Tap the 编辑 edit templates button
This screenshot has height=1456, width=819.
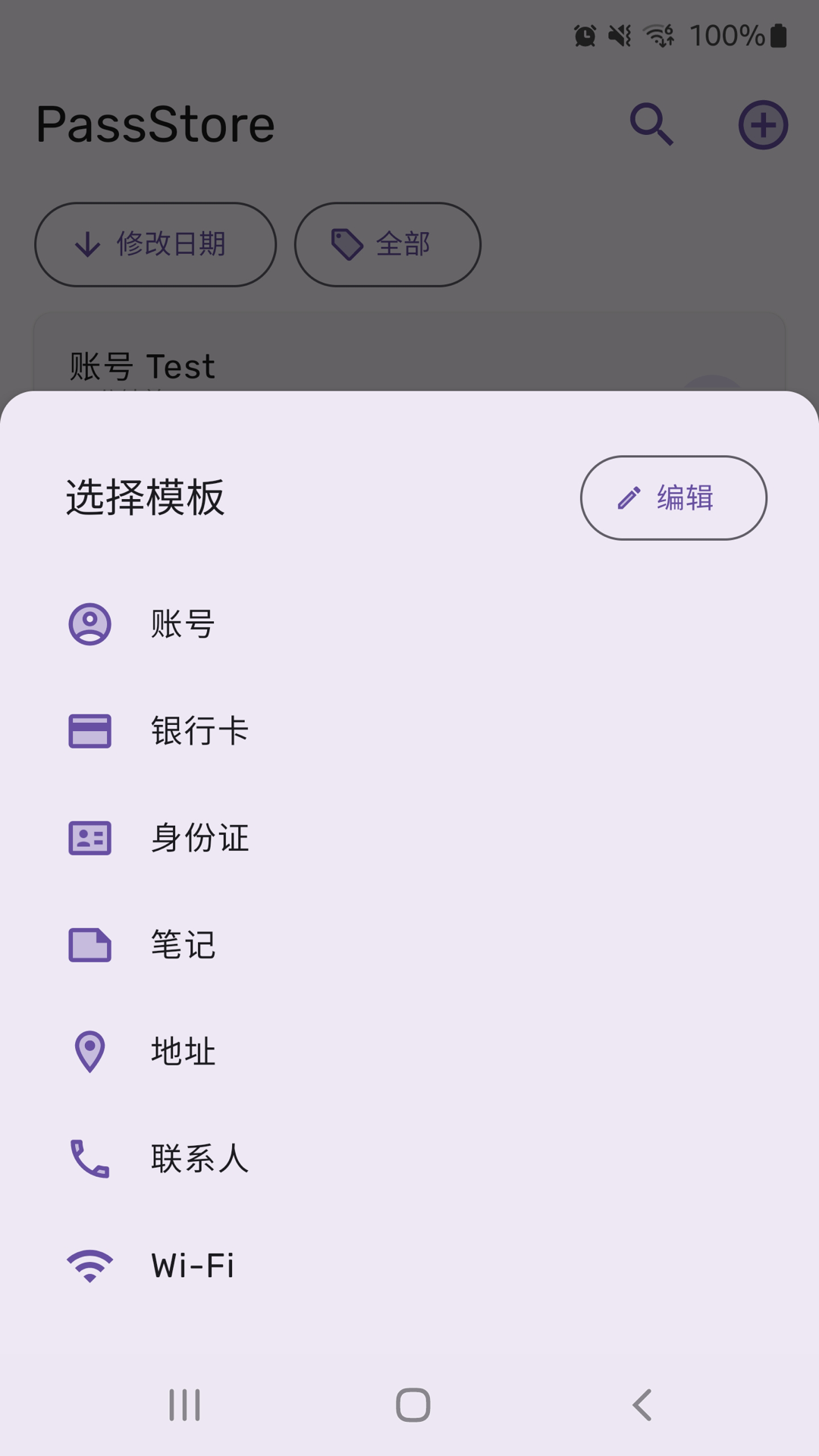tap(673, 497)
